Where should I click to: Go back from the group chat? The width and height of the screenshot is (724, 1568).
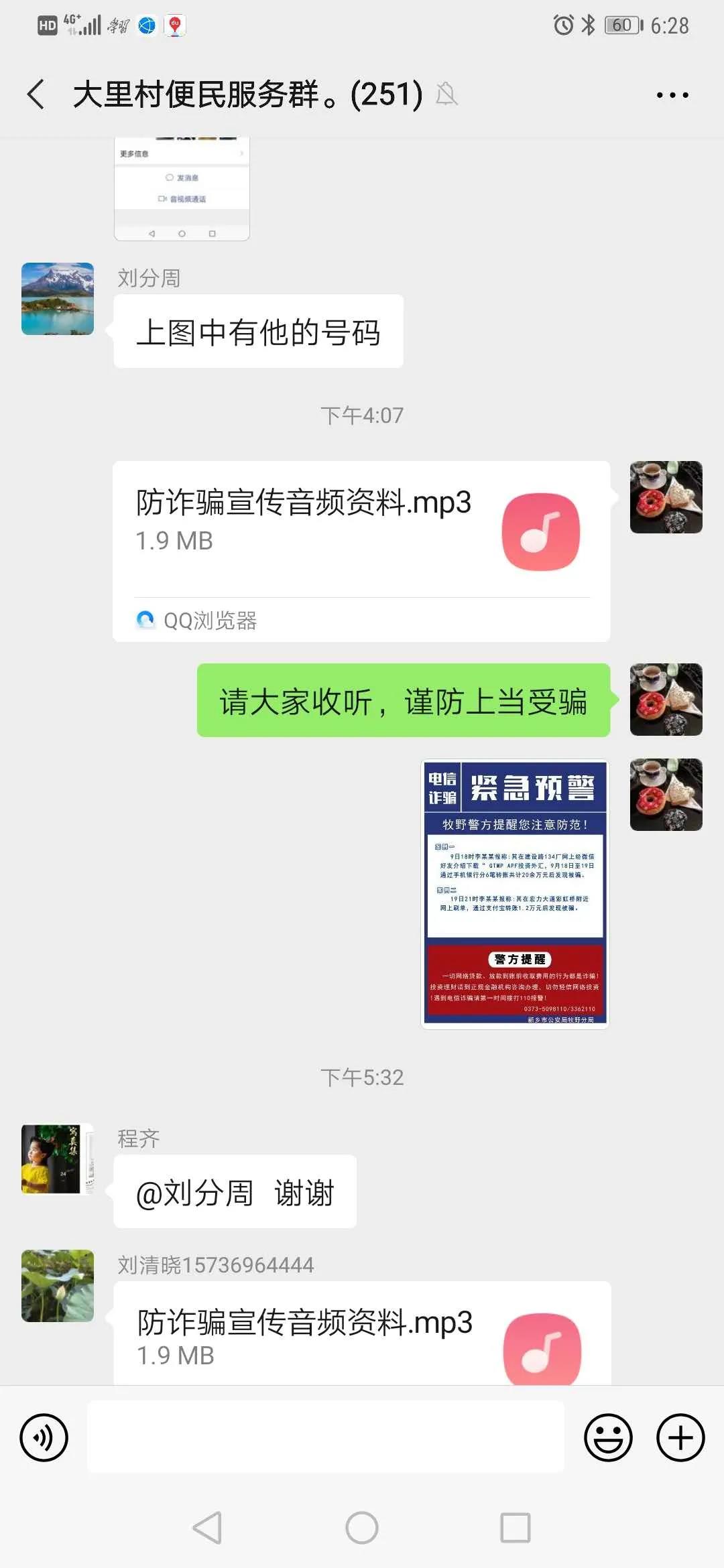tap(36, 94)
